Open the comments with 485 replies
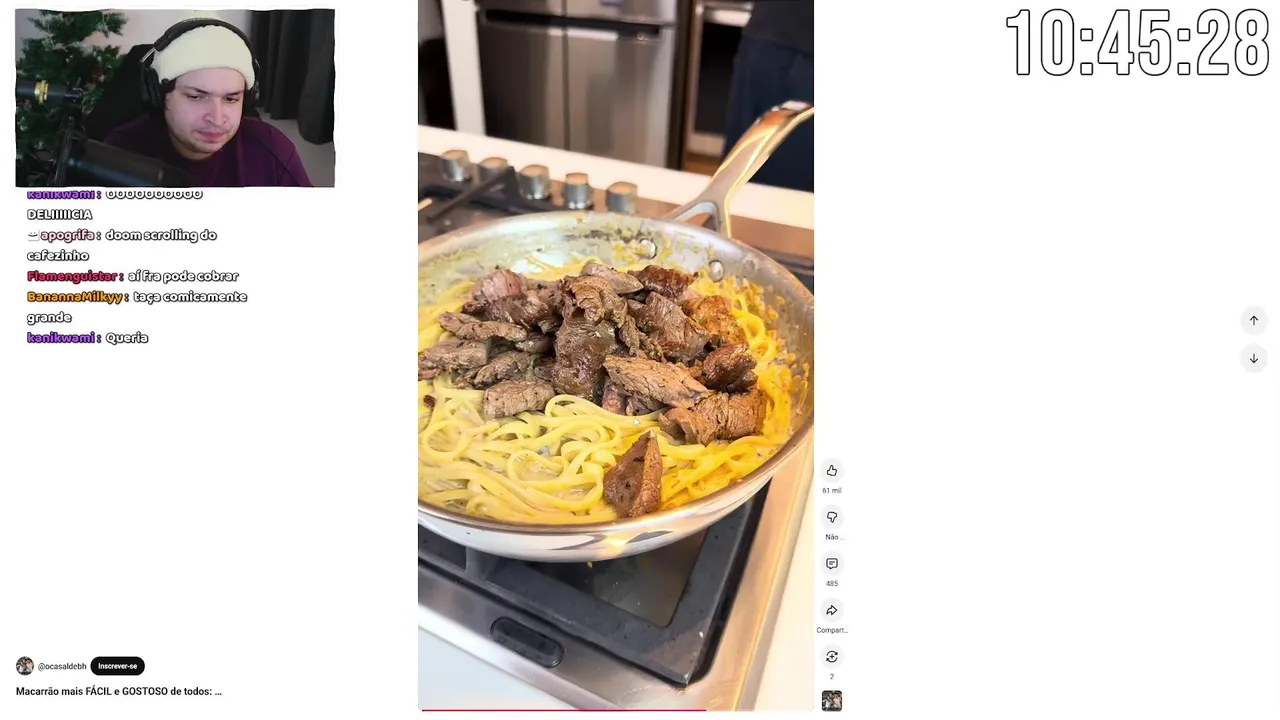 coord(831,564)
